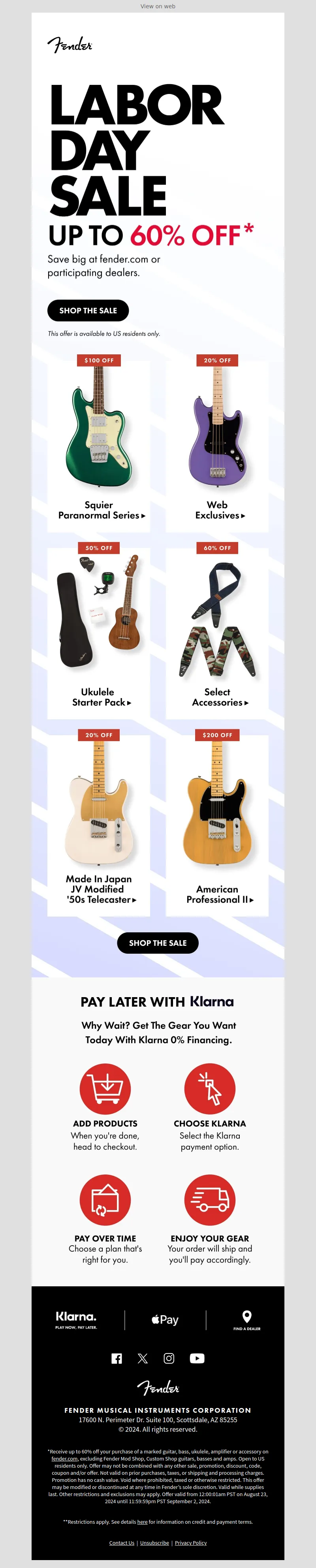Viewport: 316px width, 1568px height.
Task: Open the Klarna Play Now, Pay Later link
Action: coord(76,1320)
